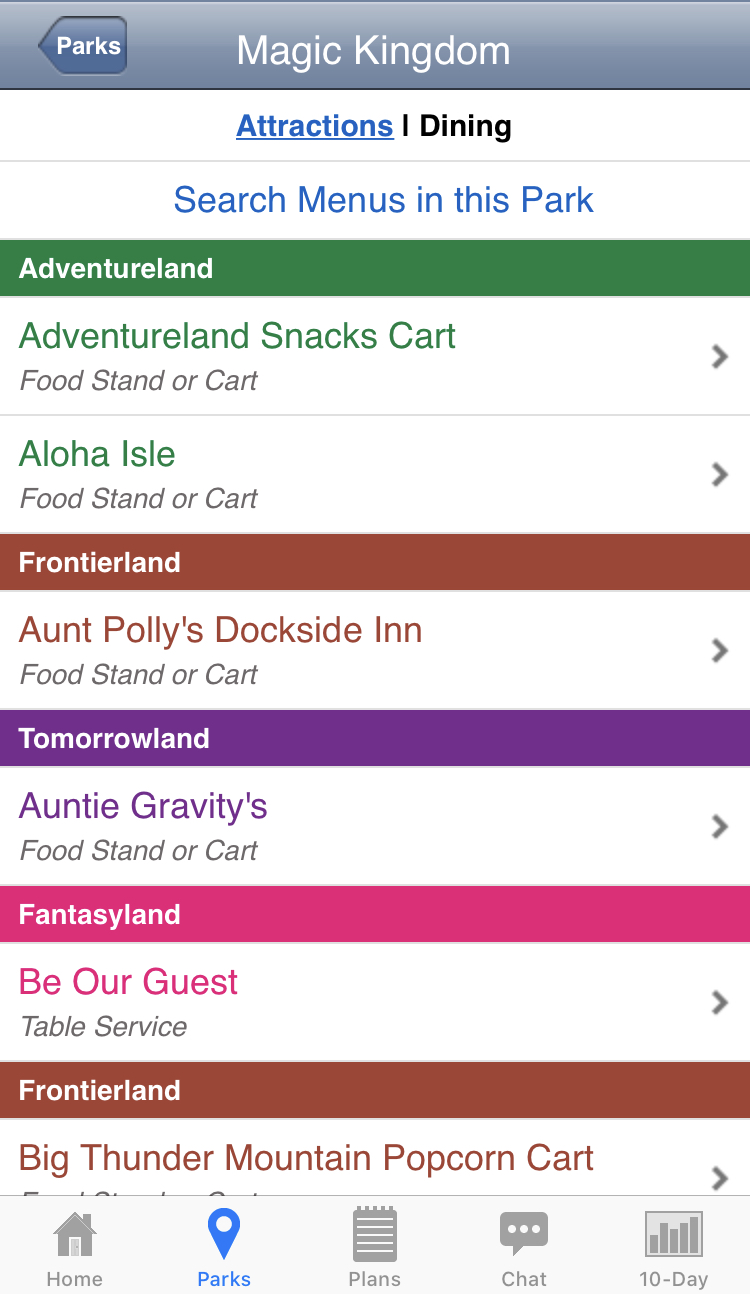Switch to the Plans tab

375,1247
